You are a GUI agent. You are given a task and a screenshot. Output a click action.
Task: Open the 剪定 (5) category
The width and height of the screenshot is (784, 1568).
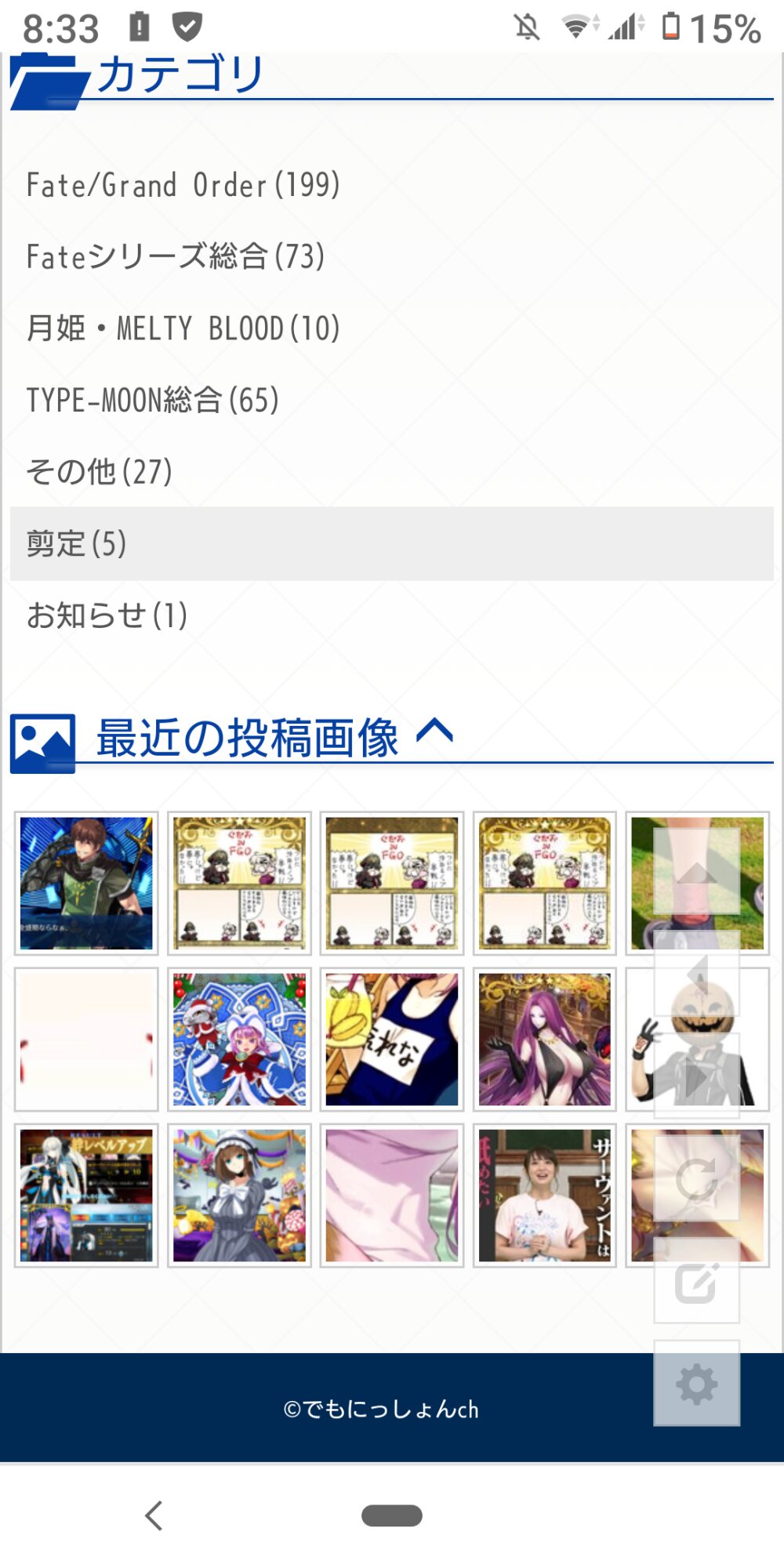point(76,544)
